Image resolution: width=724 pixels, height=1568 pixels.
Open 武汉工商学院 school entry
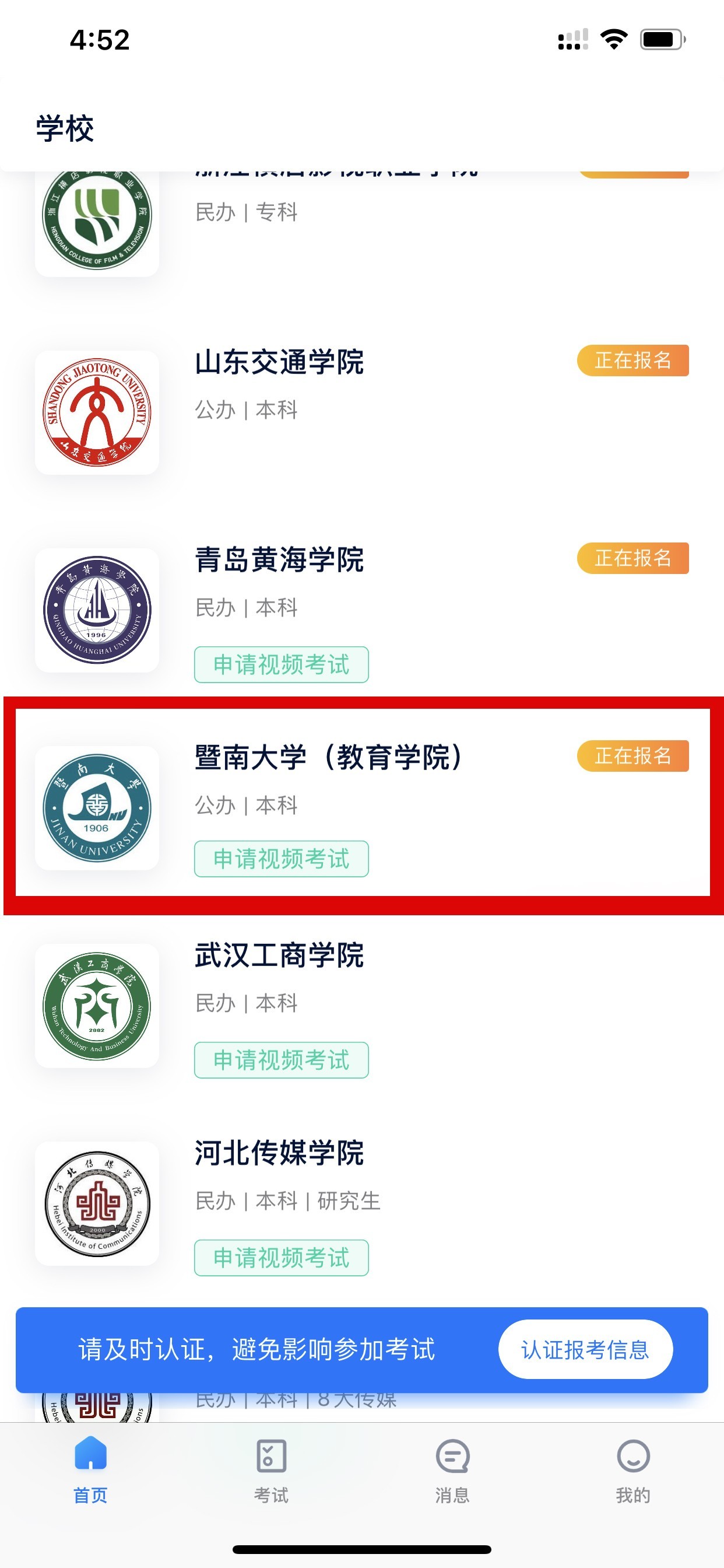point(279,956)
